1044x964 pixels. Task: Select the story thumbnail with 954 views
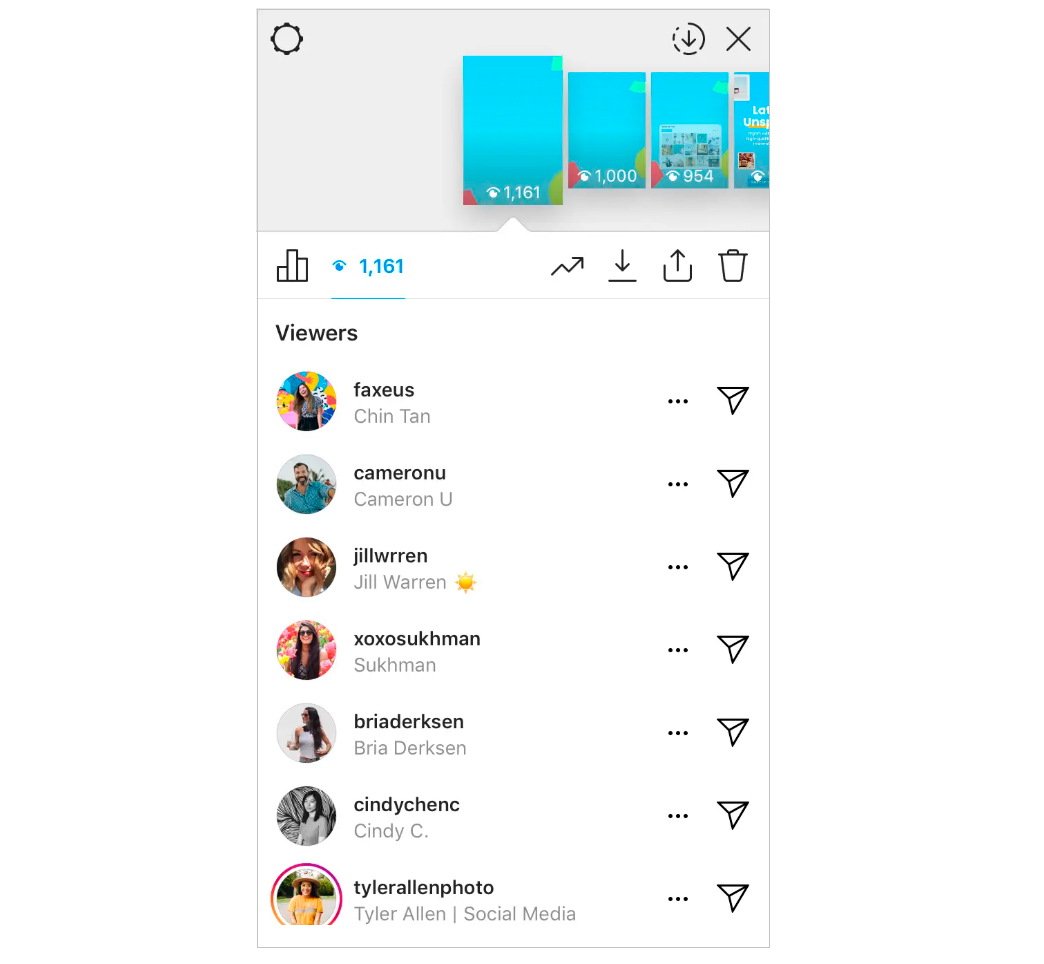tap(689, 130)
